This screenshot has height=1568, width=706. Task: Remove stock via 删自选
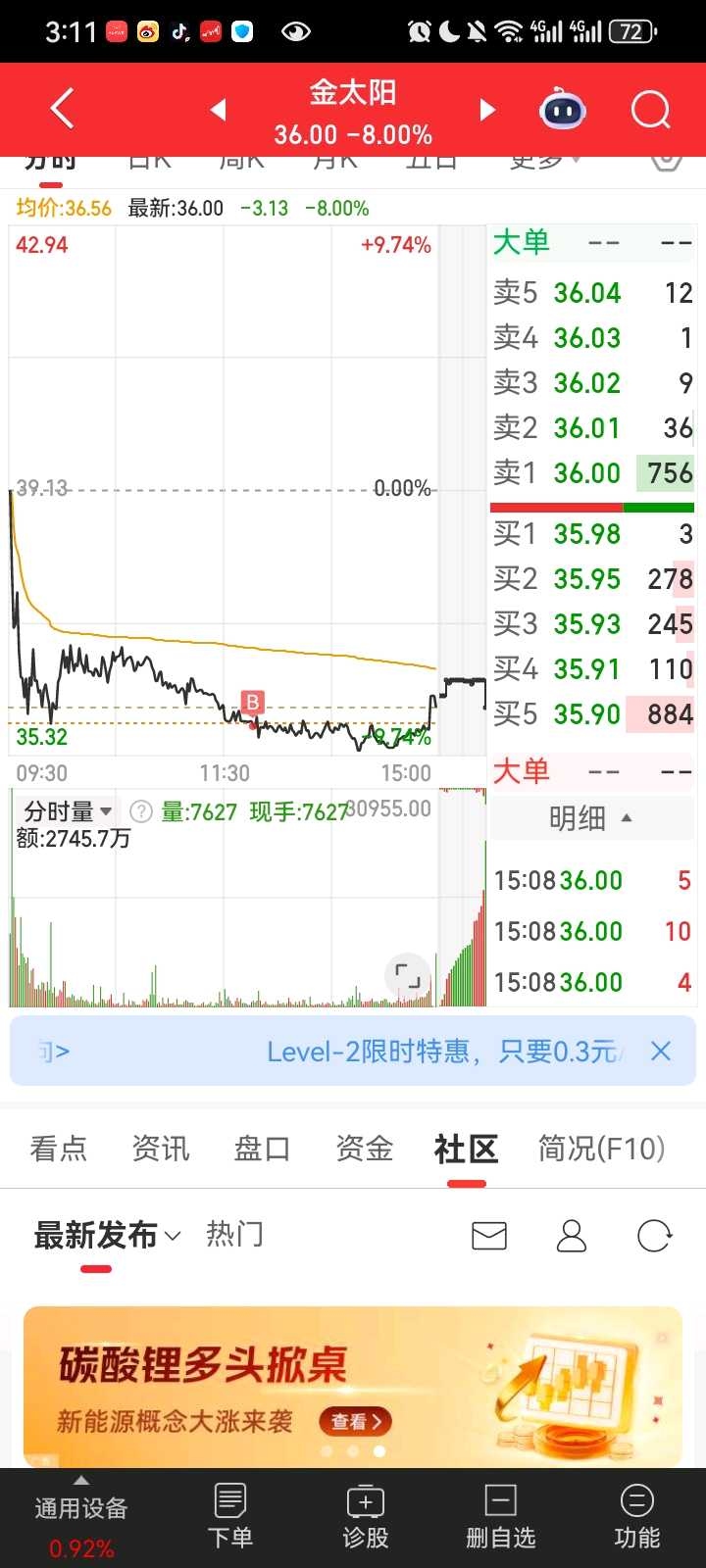tap(500, 1515)
